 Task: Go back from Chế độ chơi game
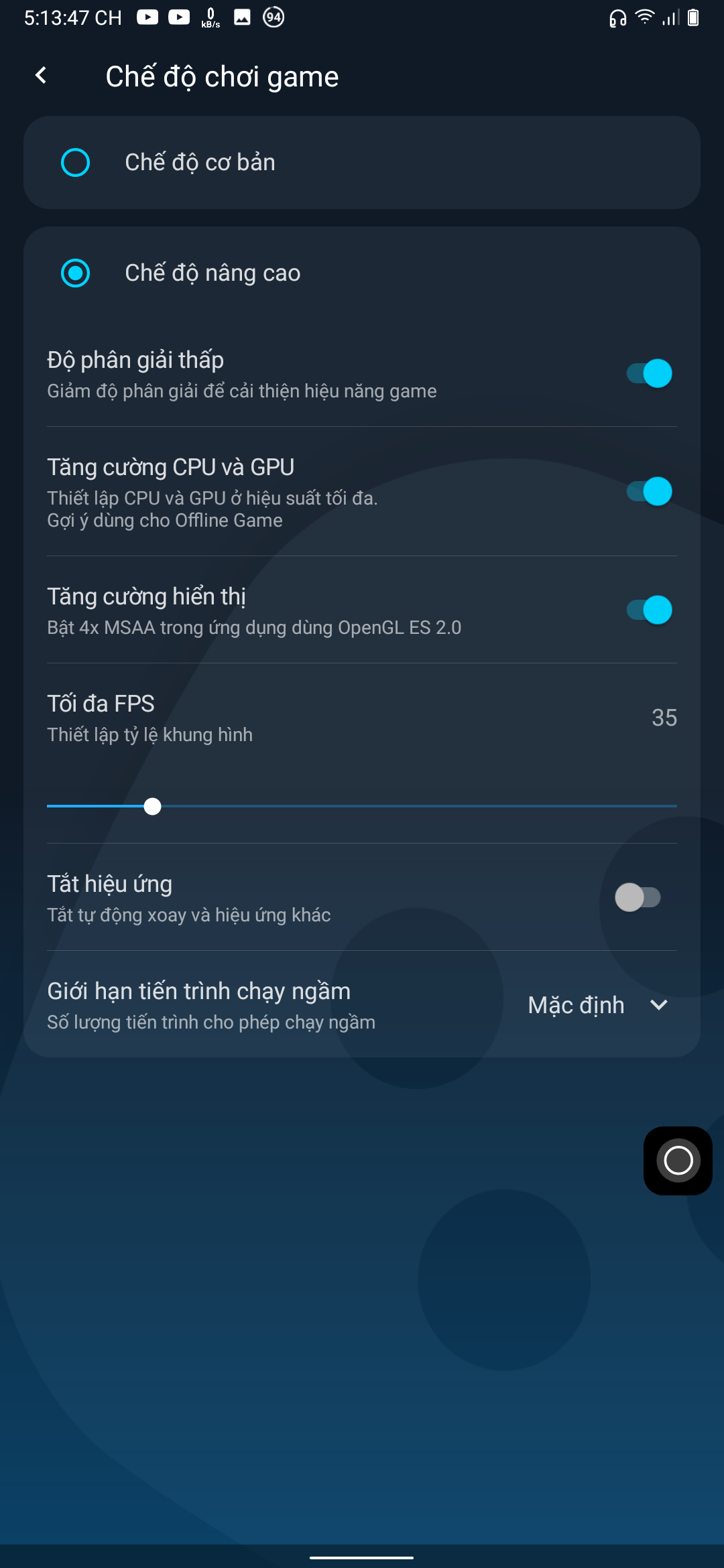(41, 76)
